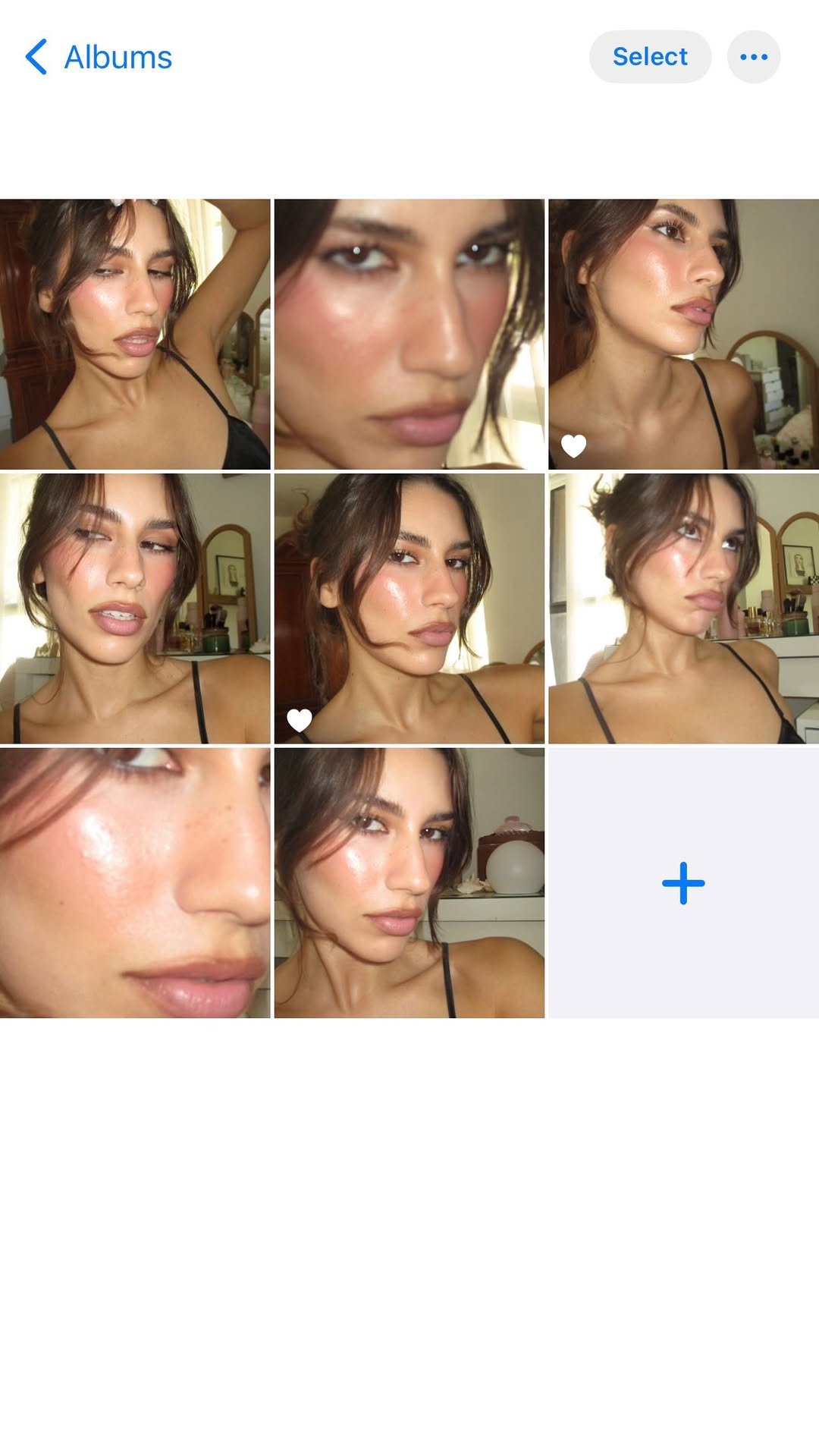Go back to Albums
Image resolution: width=819 pixels, height=1456 pixels.
tap(99, 57)
